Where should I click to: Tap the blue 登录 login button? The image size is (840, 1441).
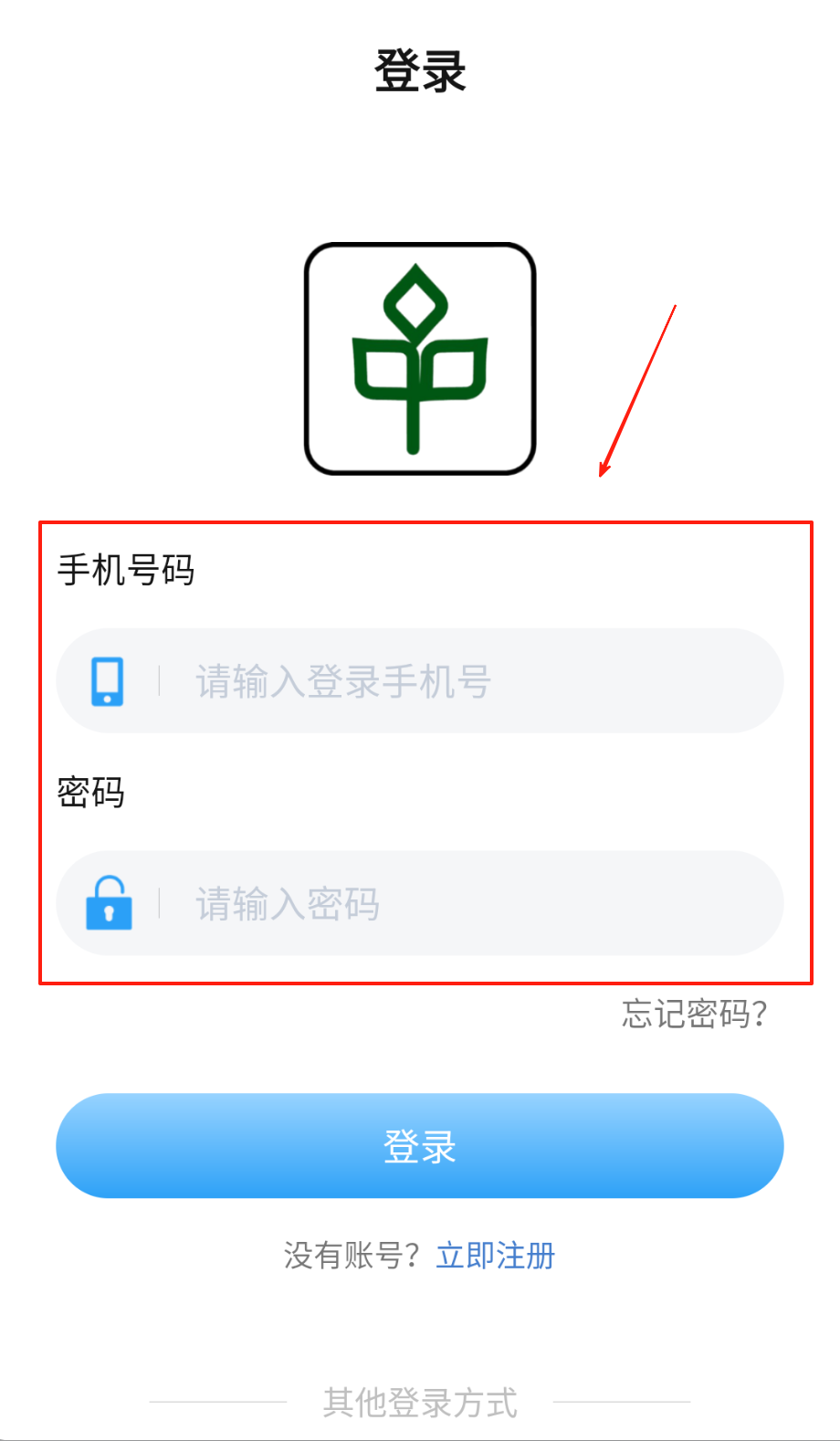pyautogui.click(x=420, y=1146)
